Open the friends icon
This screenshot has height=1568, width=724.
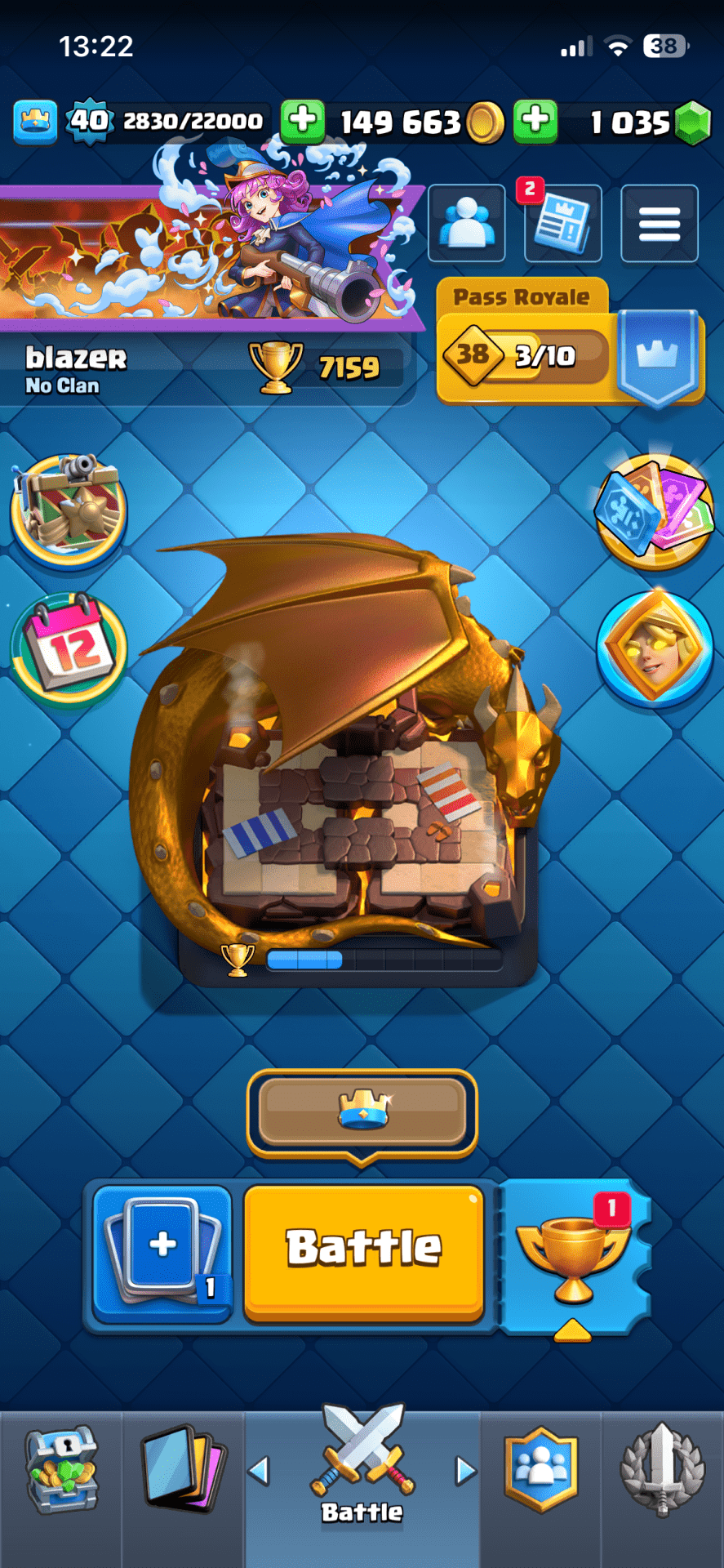click(x=467, y=224)
